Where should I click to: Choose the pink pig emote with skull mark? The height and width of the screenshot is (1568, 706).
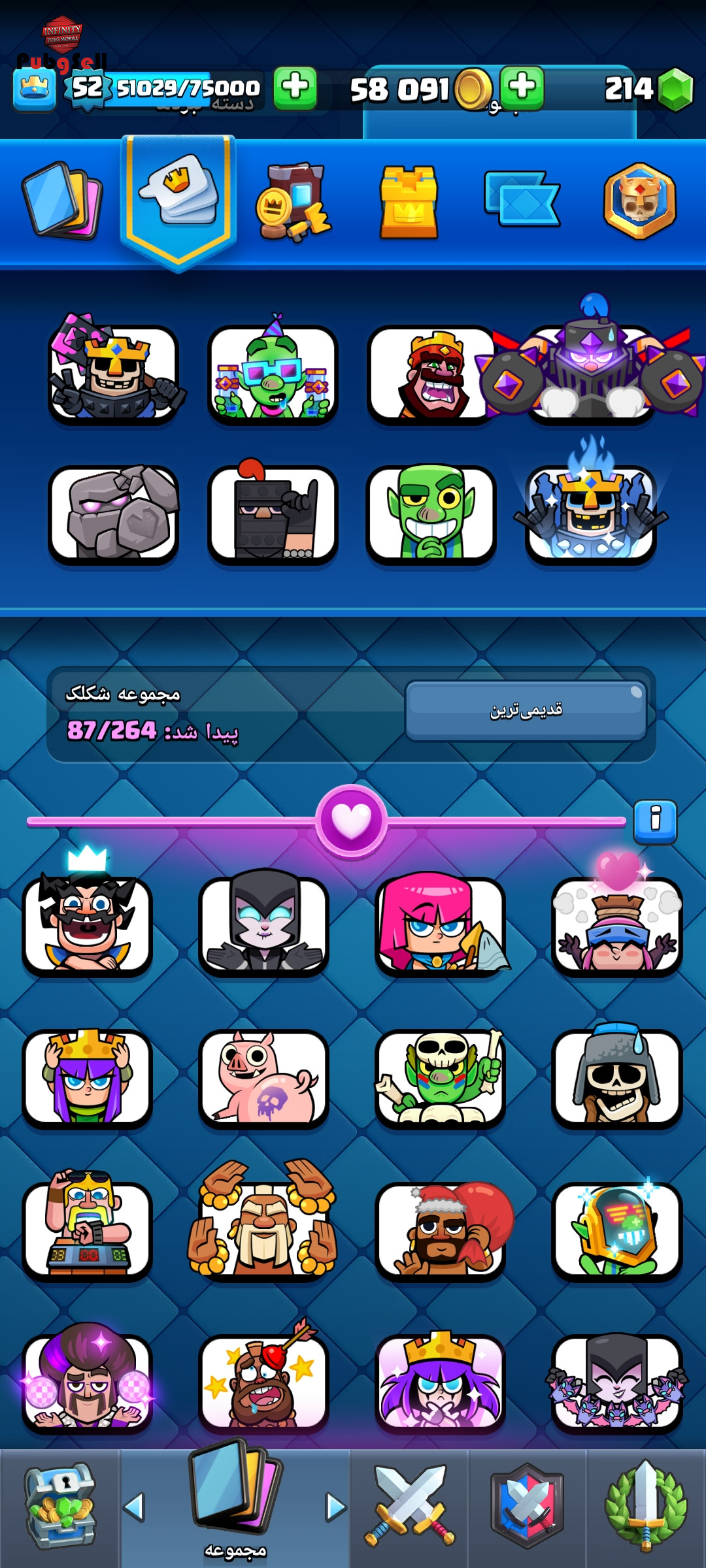point(263,1078)
